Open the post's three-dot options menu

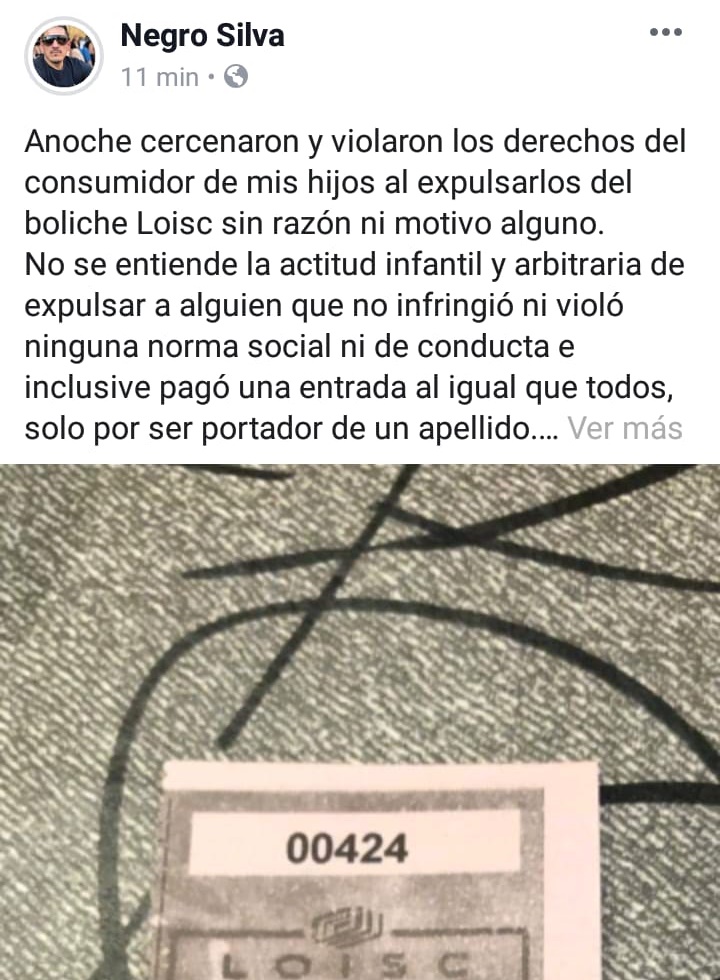(665, 33)
